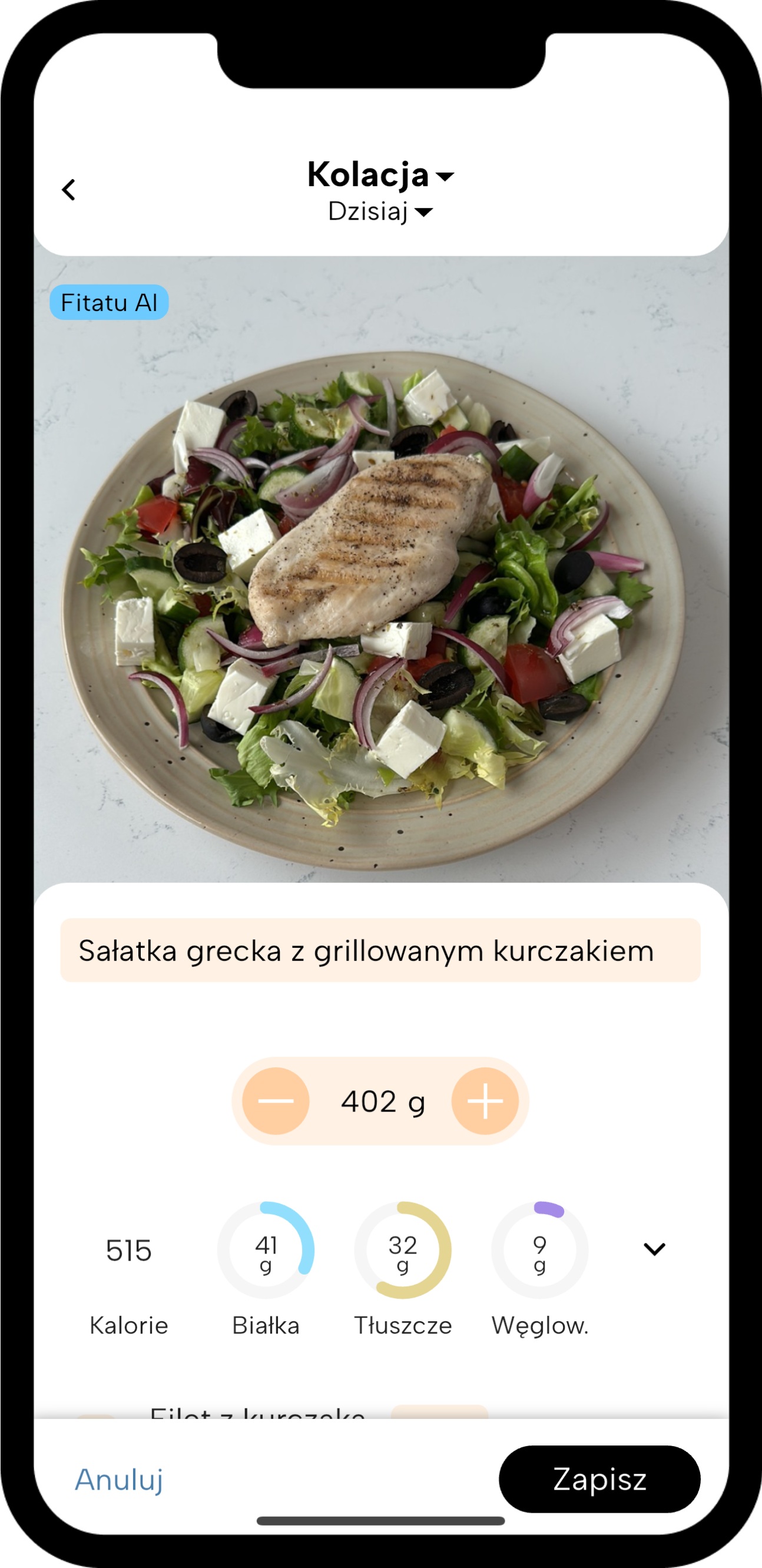This screenshot has height=1568, width=762.
Task: Expand the nutrition details chevron
Action: coord(655,1250)
